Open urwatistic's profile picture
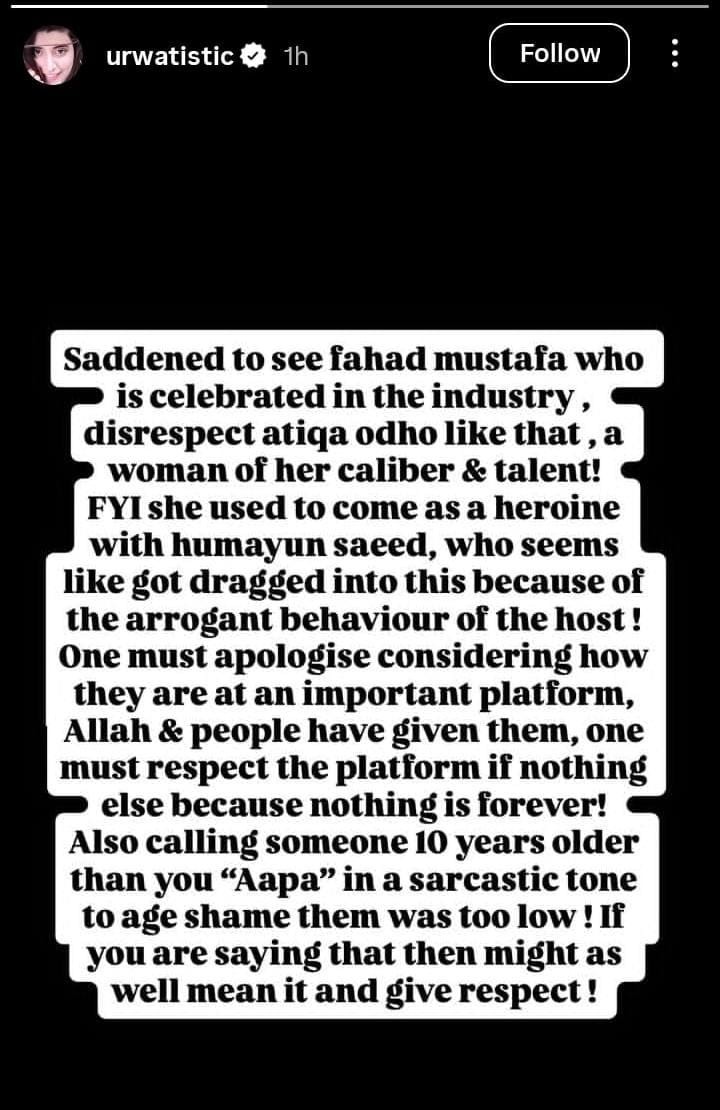 click(52, 55)
